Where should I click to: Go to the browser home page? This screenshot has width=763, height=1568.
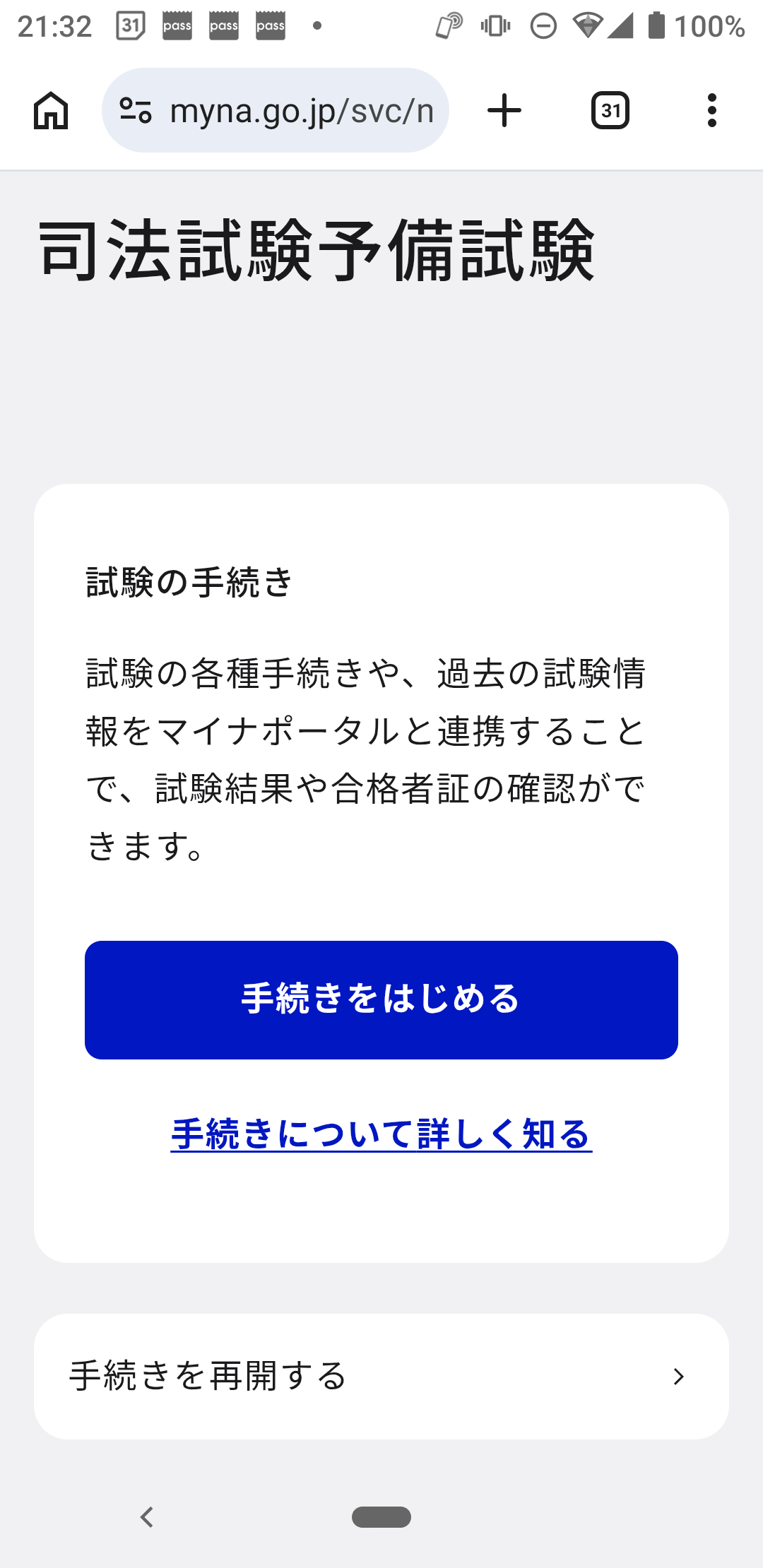point(51,111)
